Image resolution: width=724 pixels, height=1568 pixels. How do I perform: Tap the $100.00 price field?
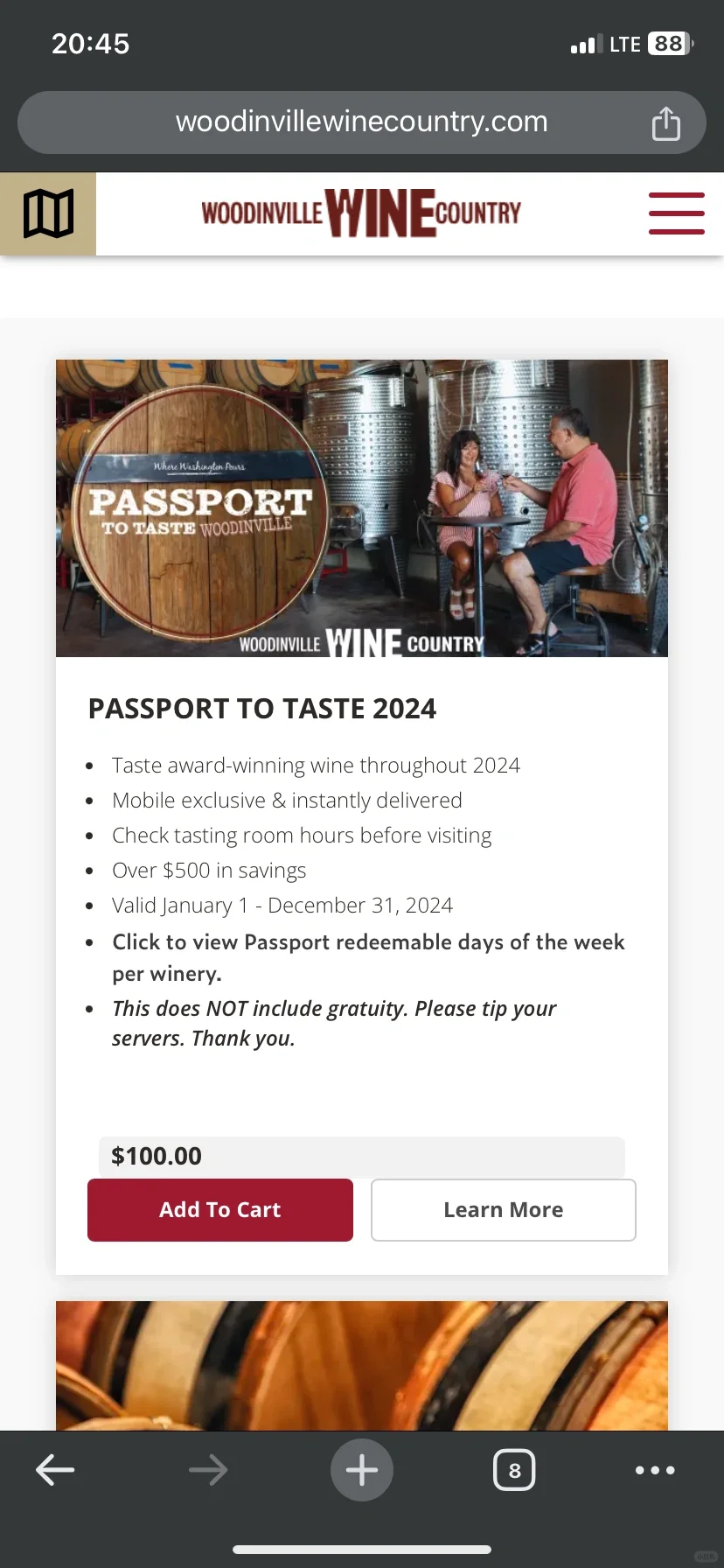click(x=362, y=1156)
